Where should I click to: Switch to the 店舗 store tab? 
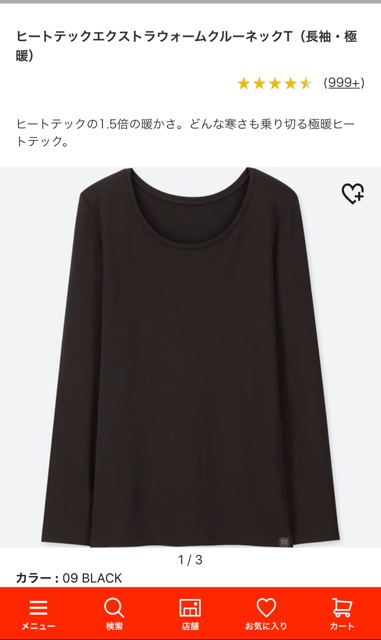[190, 614]
